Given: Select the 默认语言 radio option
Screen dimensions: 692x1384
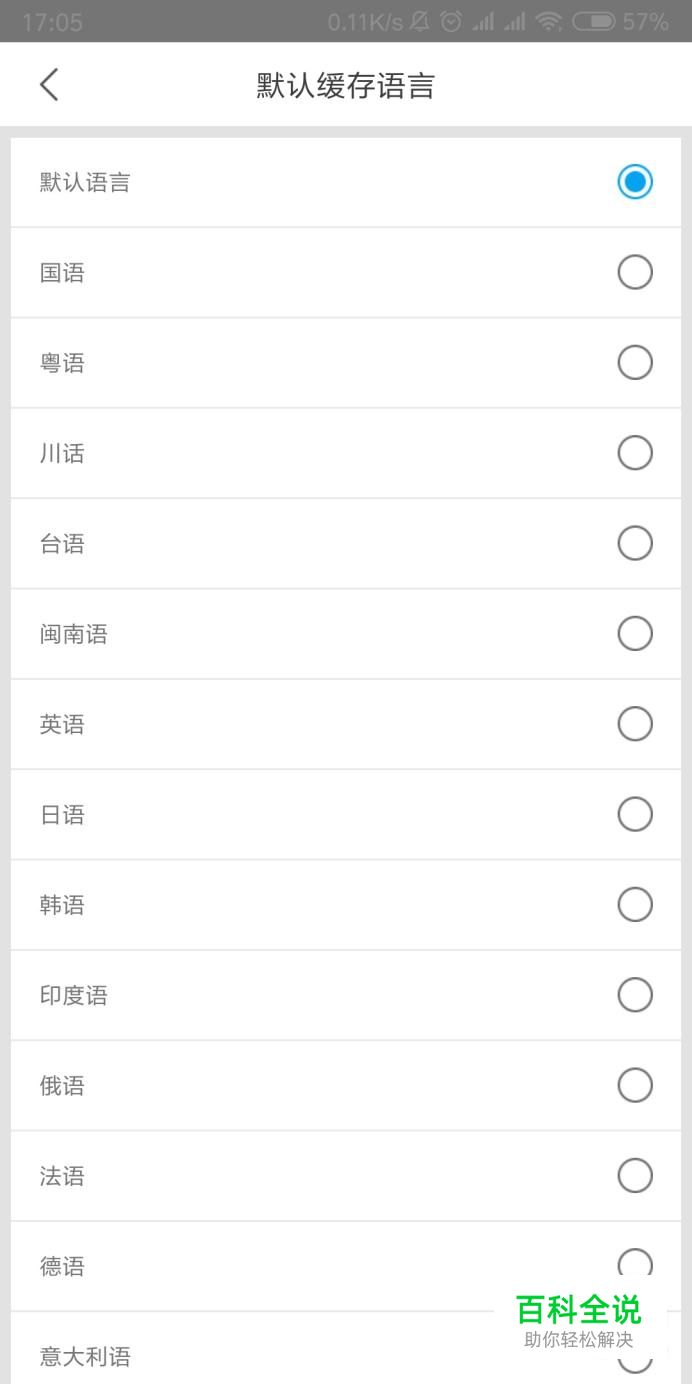Looking at the screenshot, I should click(346, 182).
